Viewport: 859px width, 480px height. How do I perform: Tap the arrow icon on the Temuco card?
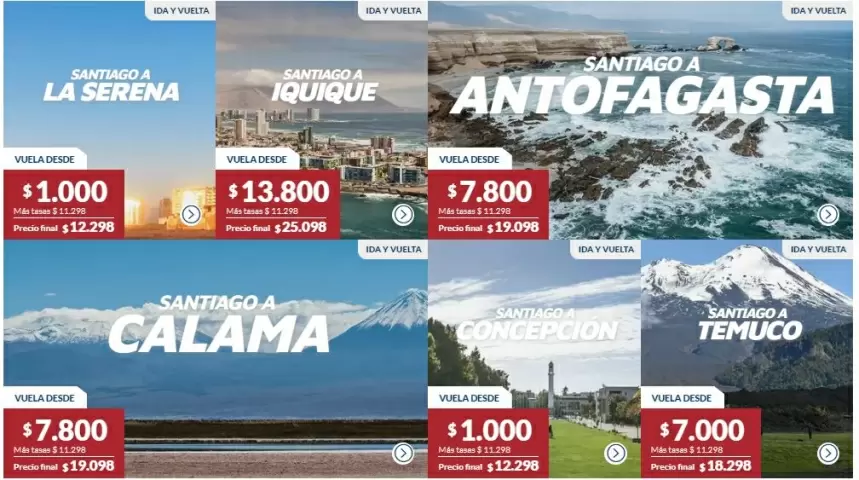828,453
